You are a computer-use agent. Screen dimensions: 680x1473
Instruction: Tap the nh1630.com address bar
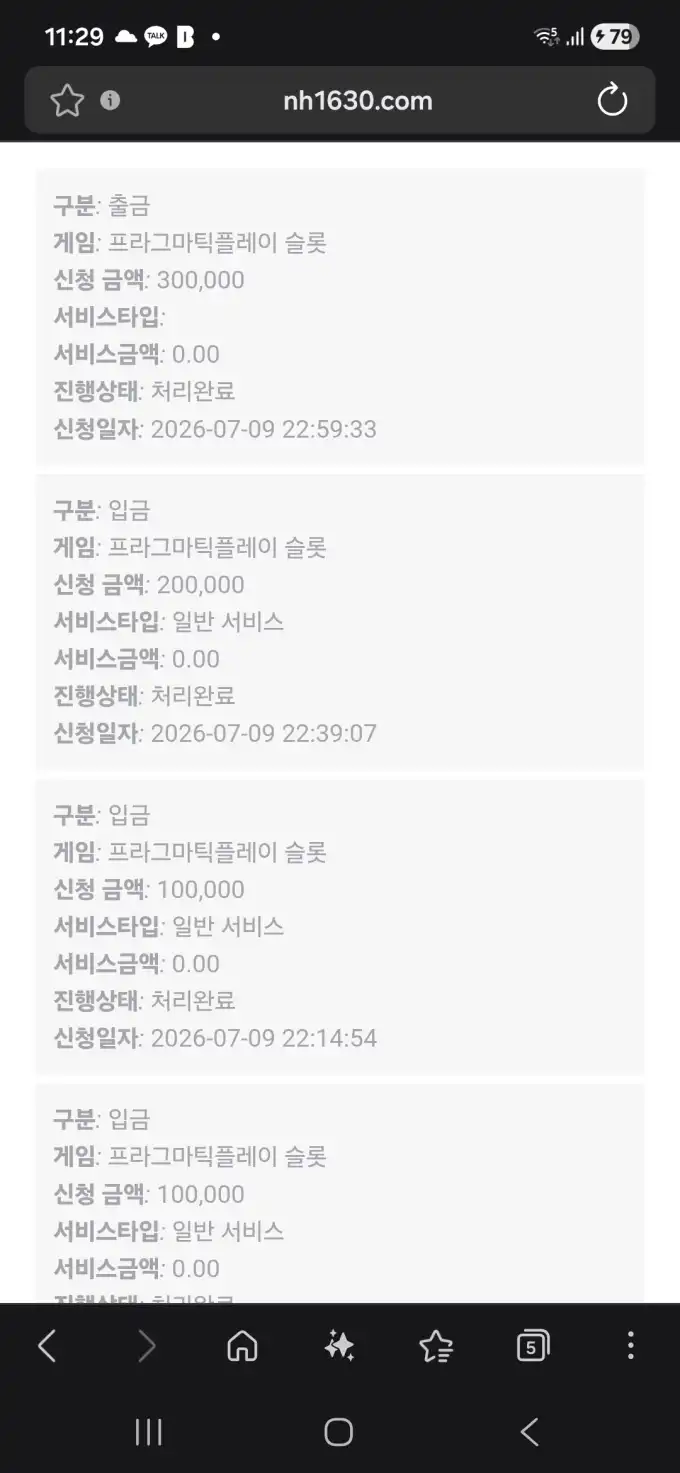click(357, 100)
